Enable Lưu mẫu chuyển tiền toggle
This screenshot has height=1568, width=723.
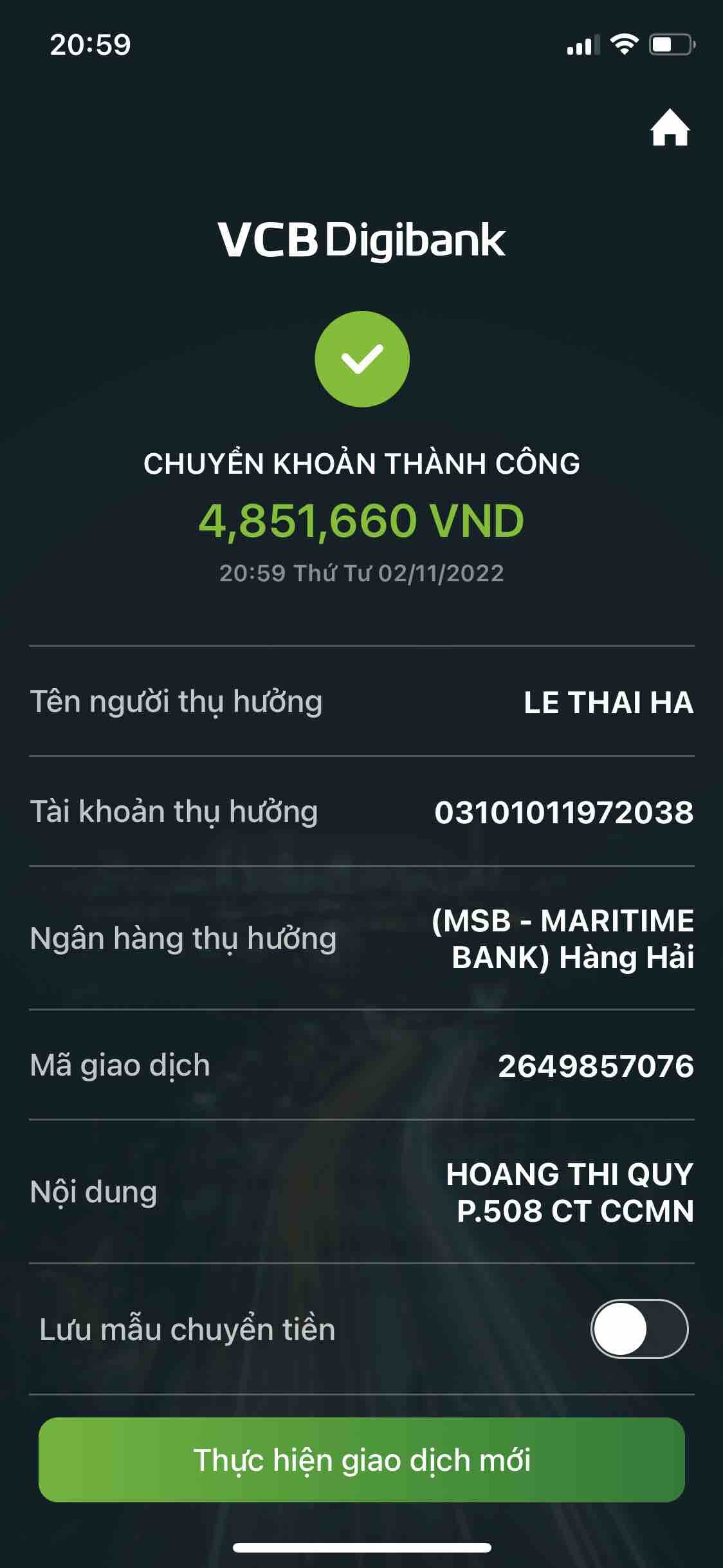click(639, 1329)
